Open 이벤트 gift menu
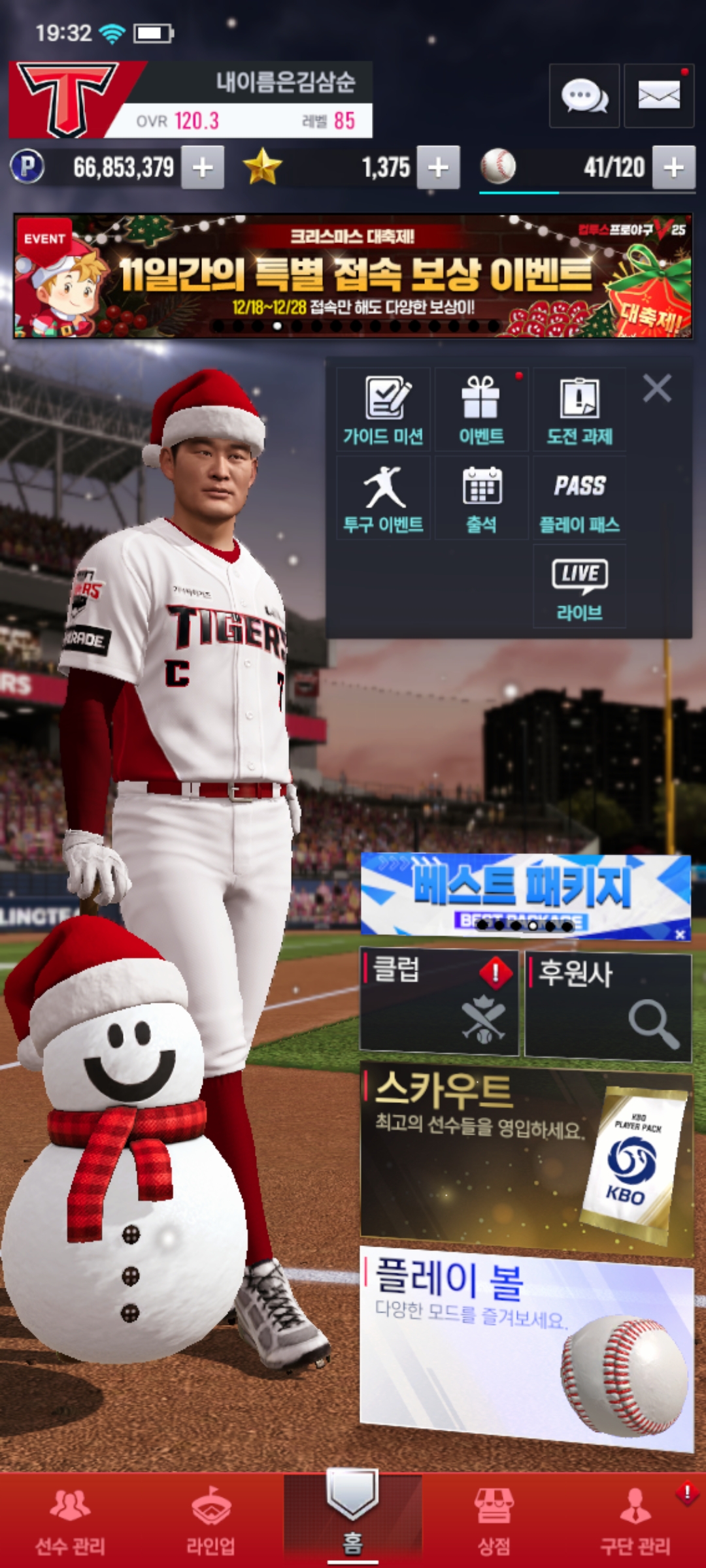Screen dimensions: 706x1568 (x=481, y=410)
